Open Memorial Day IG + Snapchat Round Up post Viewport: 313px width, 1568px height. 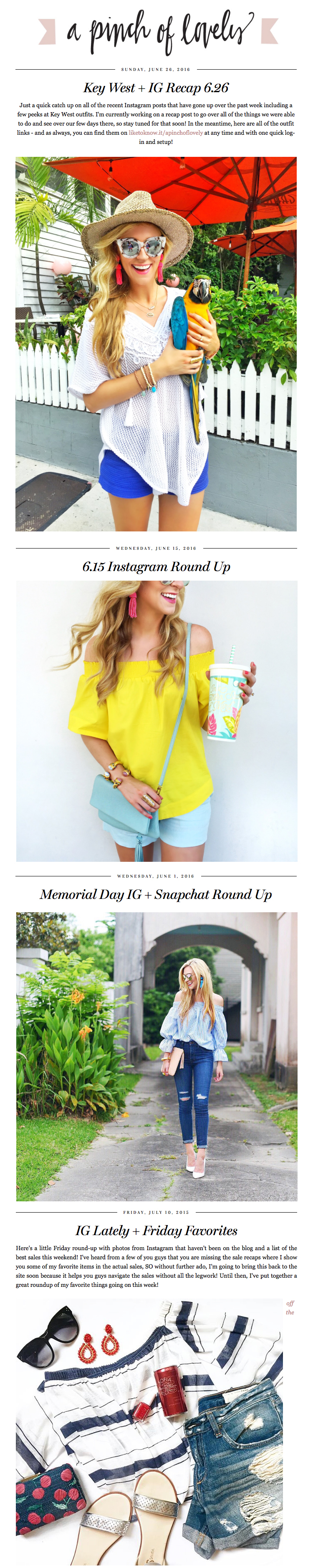tap(156, 894)
